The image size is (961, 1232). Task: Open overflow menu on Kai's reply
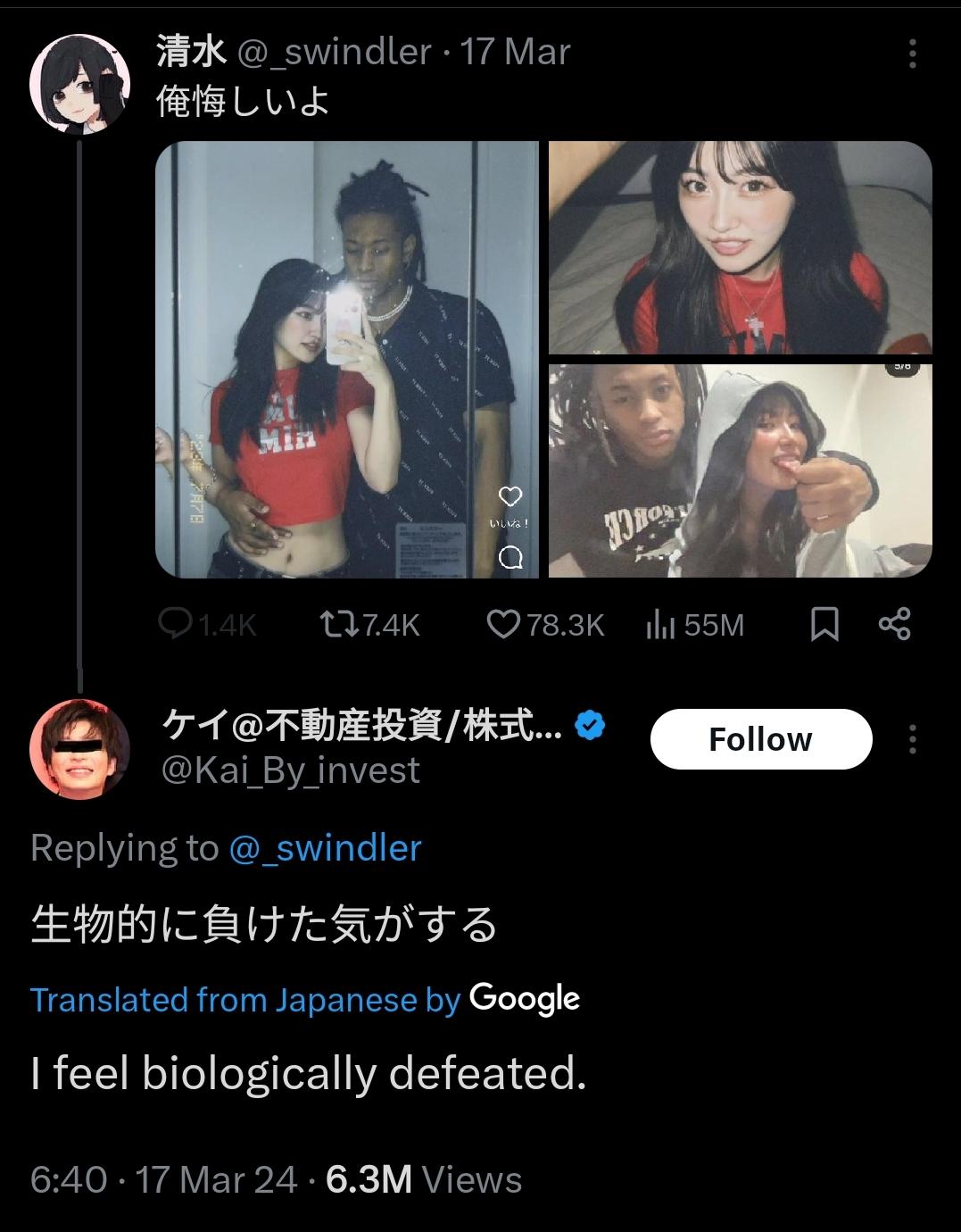click(x=912, y=739)
